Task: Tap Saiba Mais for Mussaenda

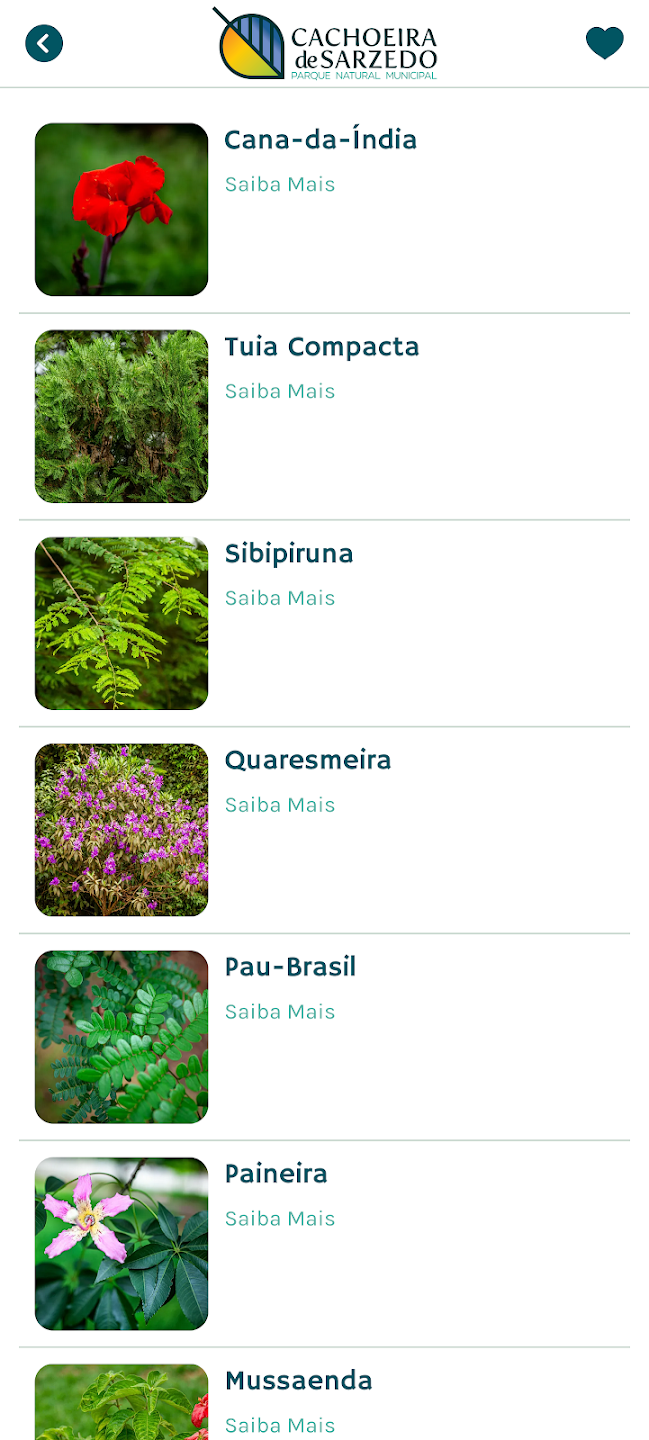Action: coord(280,1425)
